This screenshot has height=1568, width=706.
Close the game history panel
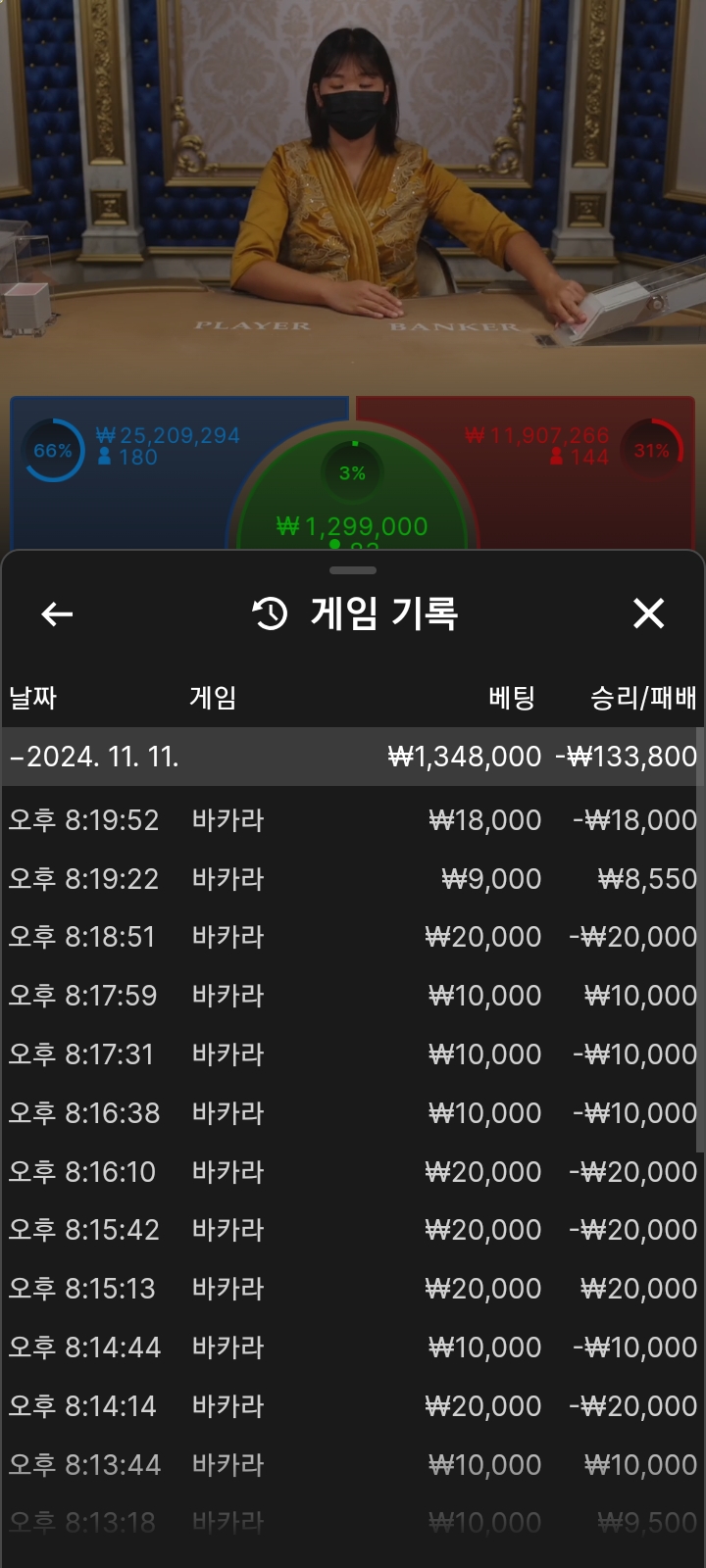[648, 614]
